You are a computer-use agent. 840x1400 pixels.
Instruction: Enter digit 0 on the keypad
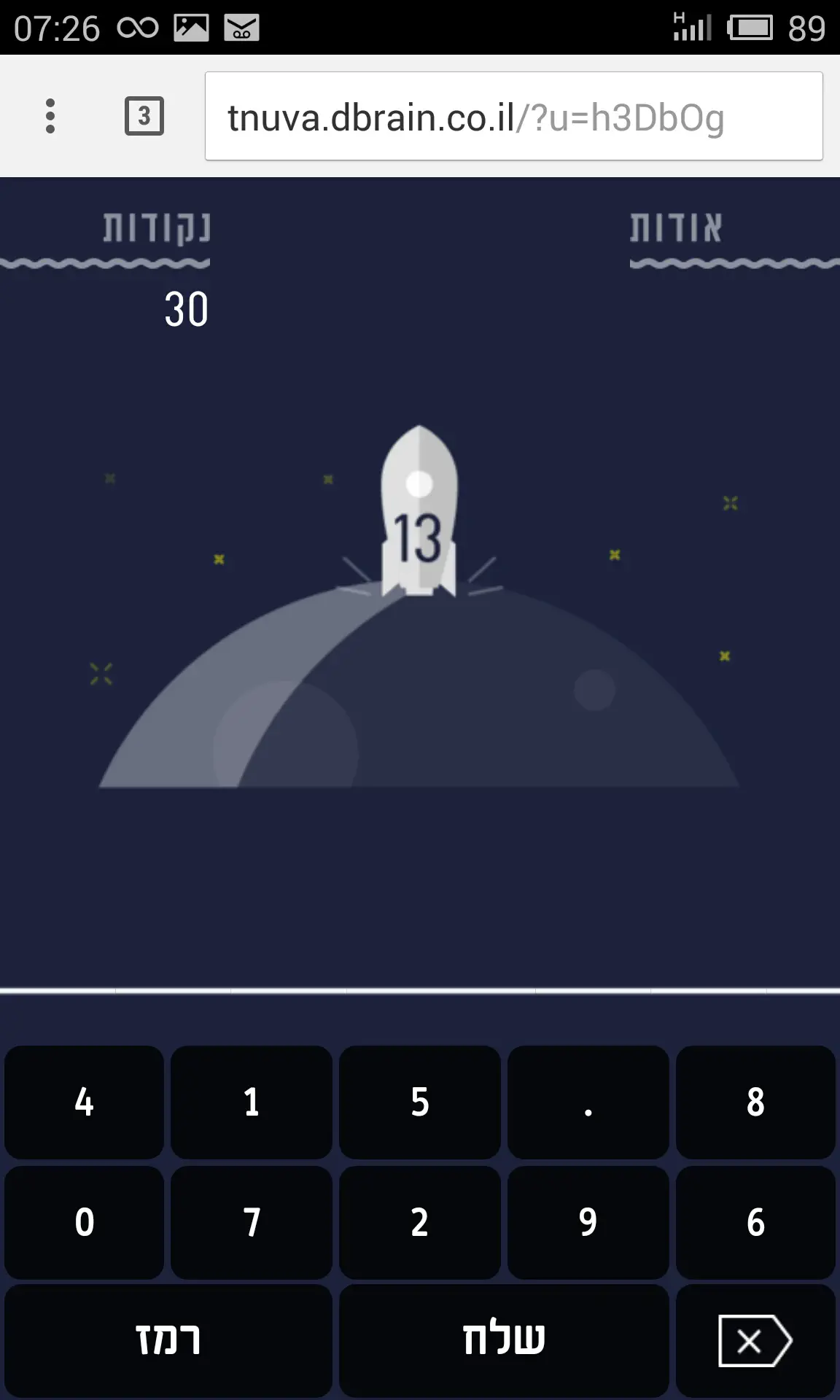(x=84, y=1222)
